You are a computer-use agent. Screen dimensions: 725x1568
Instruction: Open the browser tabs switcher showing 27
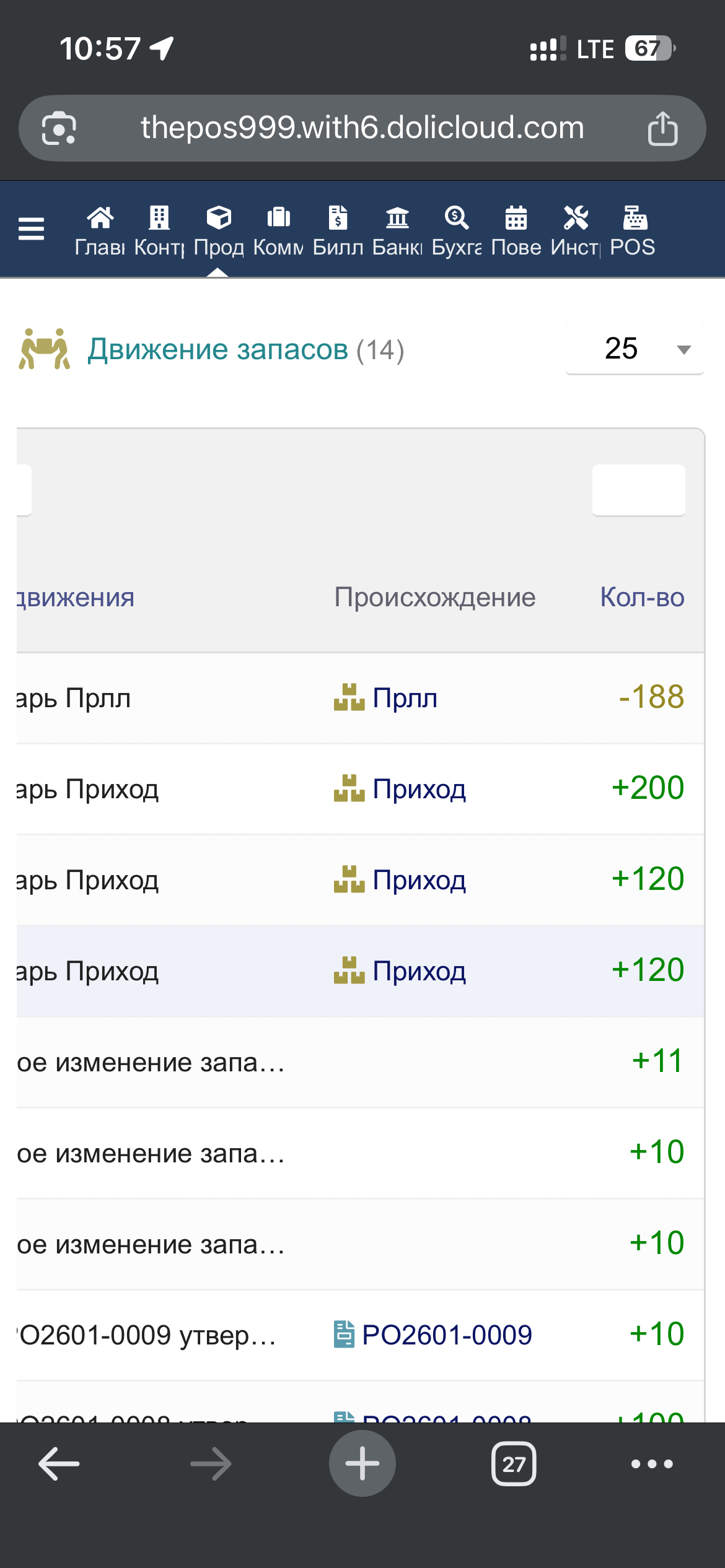514,1464
